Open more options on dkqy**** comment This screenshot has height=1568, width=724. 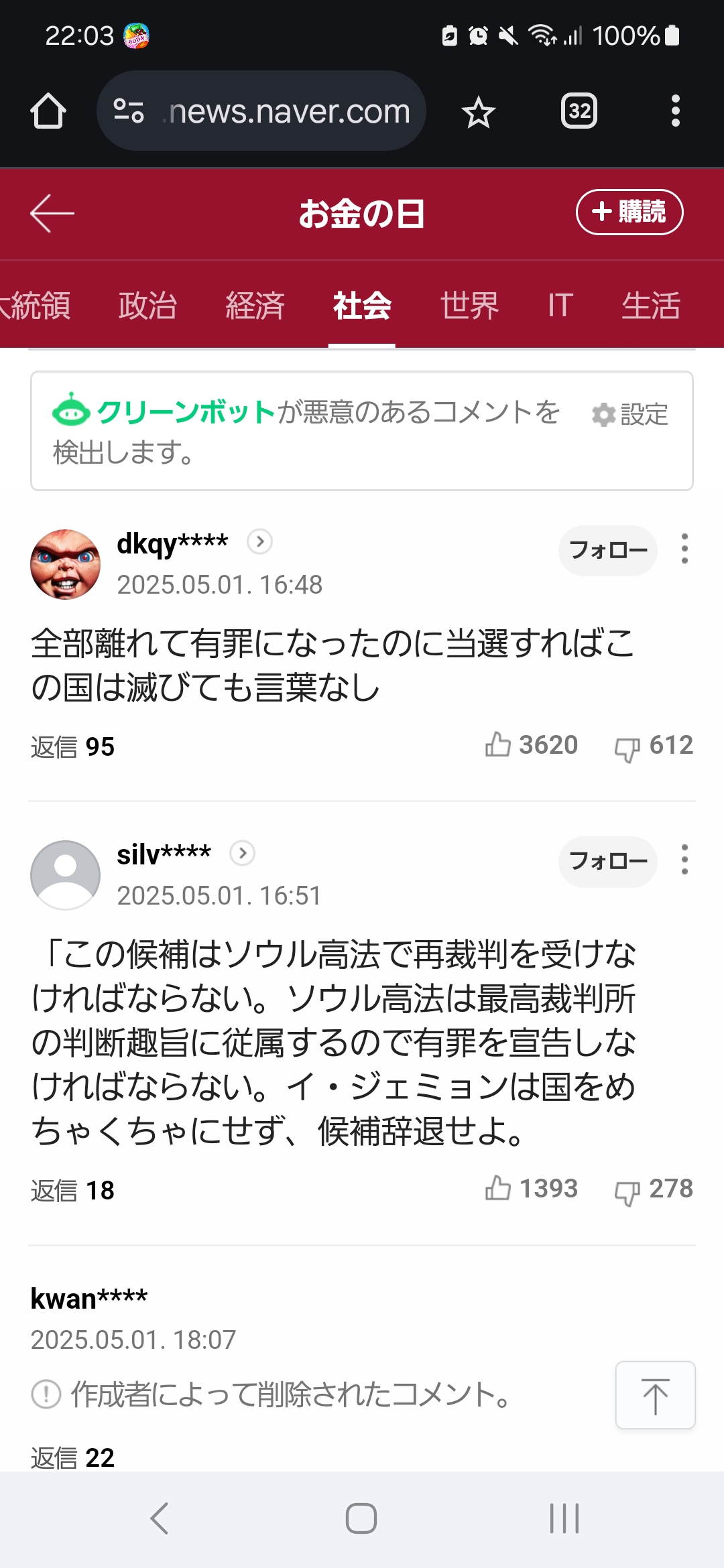[684, 549]
